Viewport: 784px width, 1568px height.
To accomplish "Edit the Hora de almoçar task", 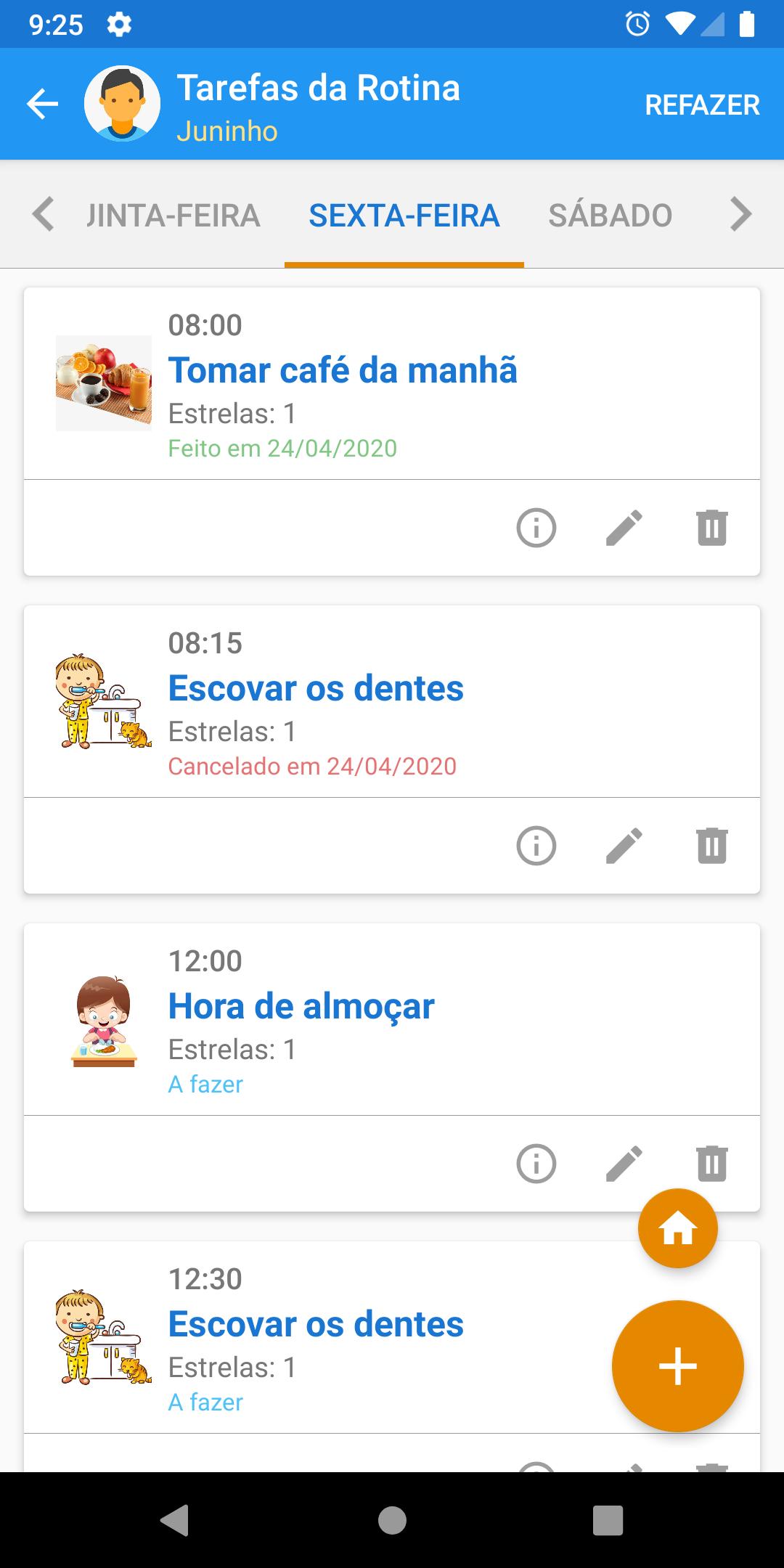I will [x=624, y=1164].
